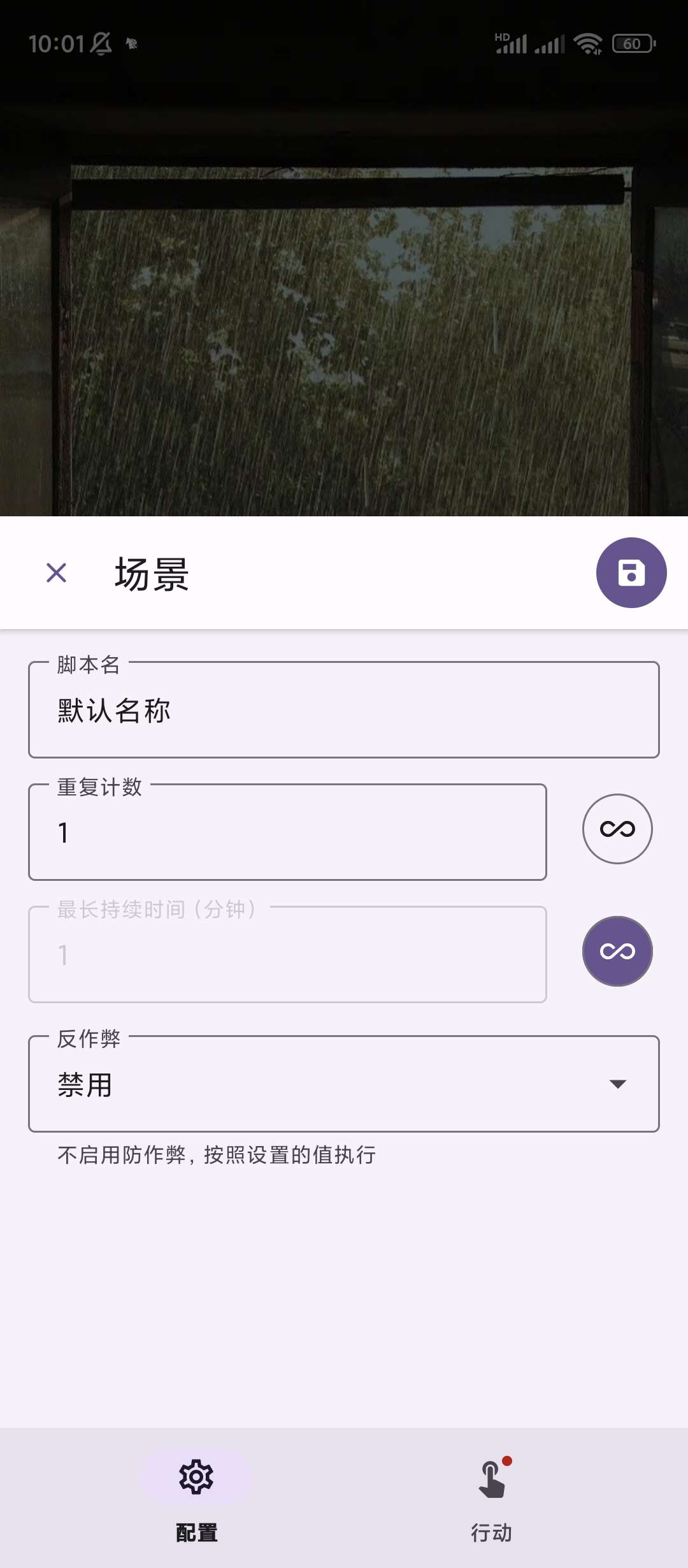
Task: Edit the 脚本名 text field
Action: click(344, 710)
